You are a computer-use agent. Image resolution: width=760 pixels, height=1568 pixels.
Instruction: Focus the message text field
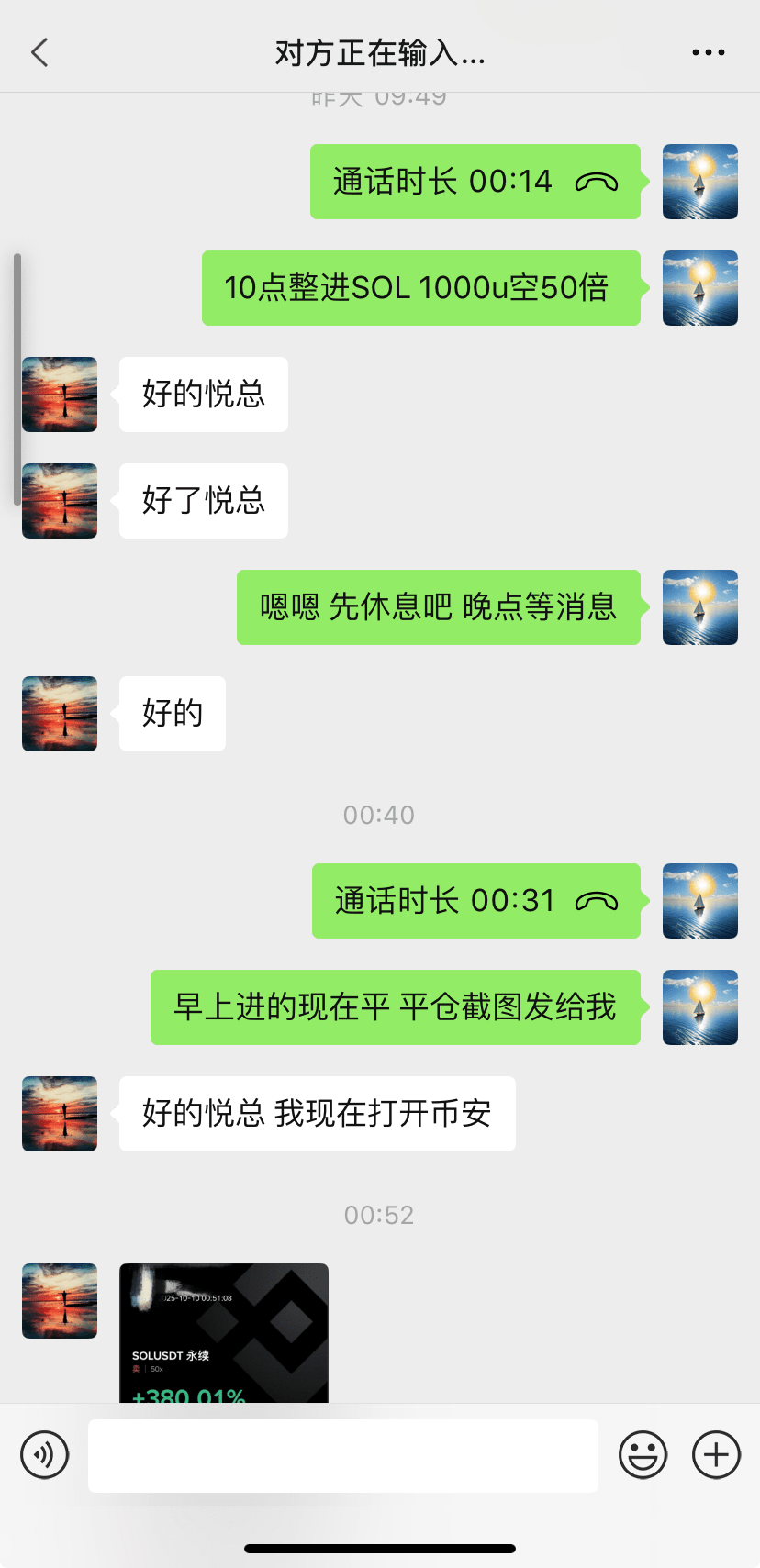point(342,1455)
